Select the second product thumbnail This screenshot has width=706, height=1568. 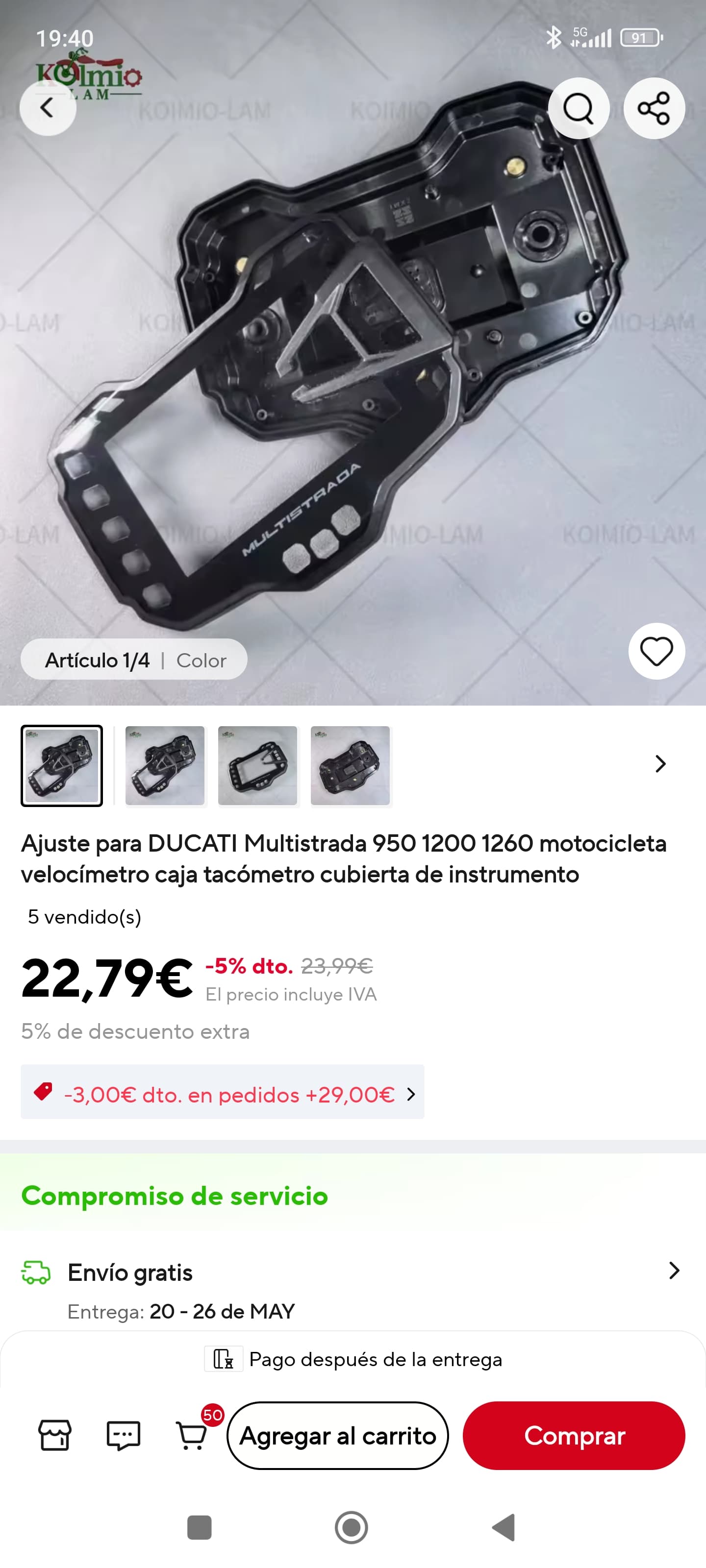(x=165, y=766)
